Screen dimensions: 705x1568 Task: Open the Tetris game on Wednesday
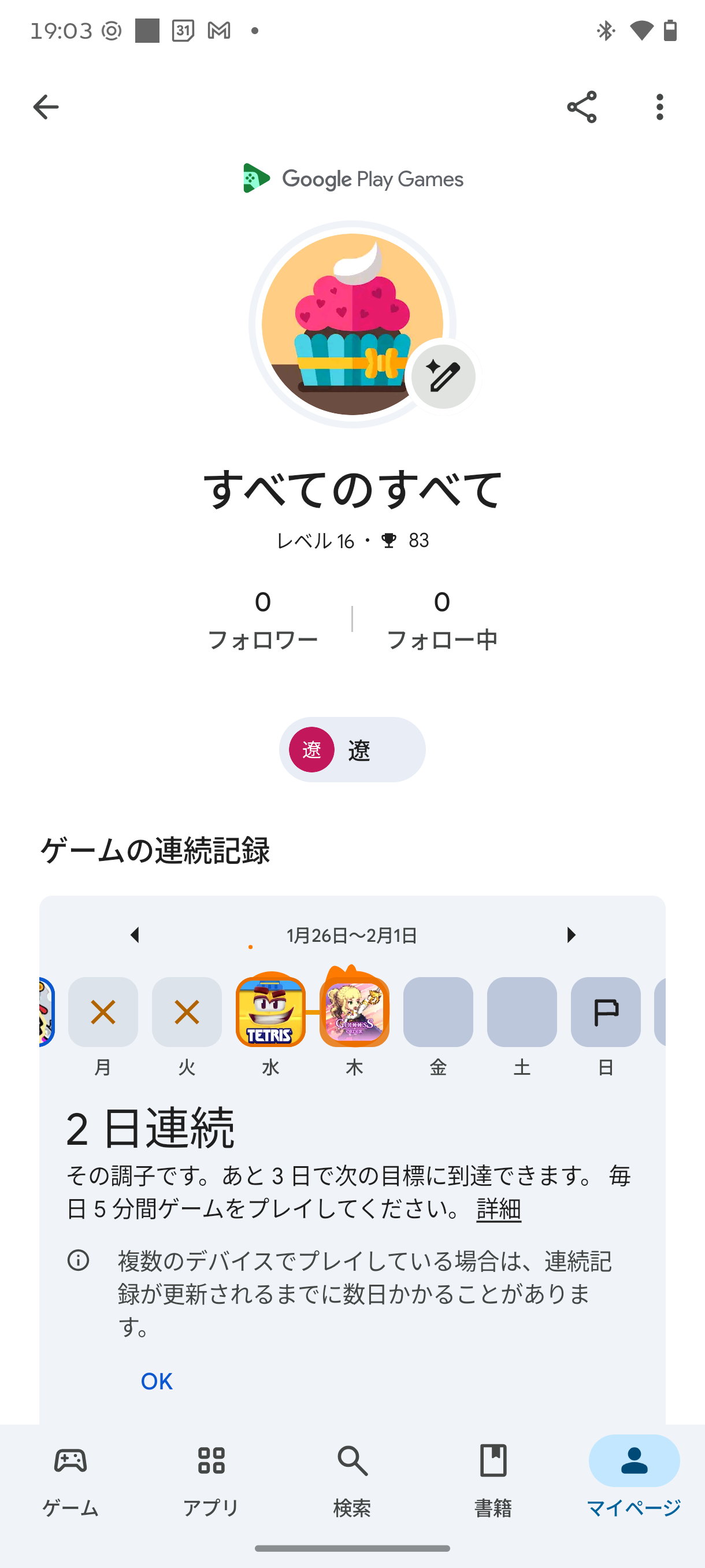(270, 1012)
